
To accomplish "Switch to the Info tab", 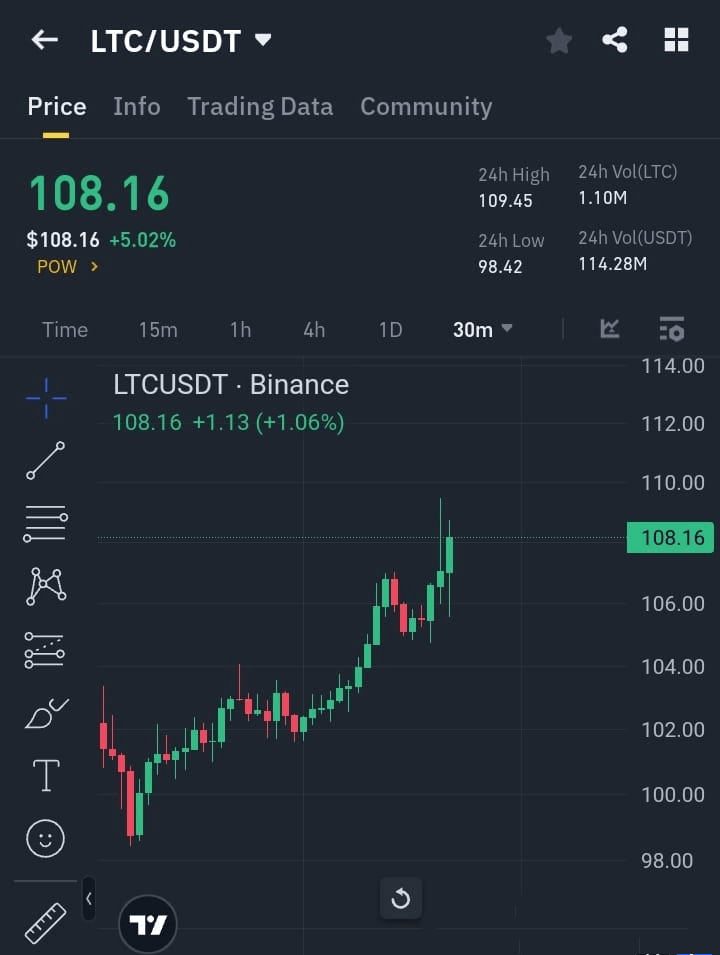I will click(137, 106).
